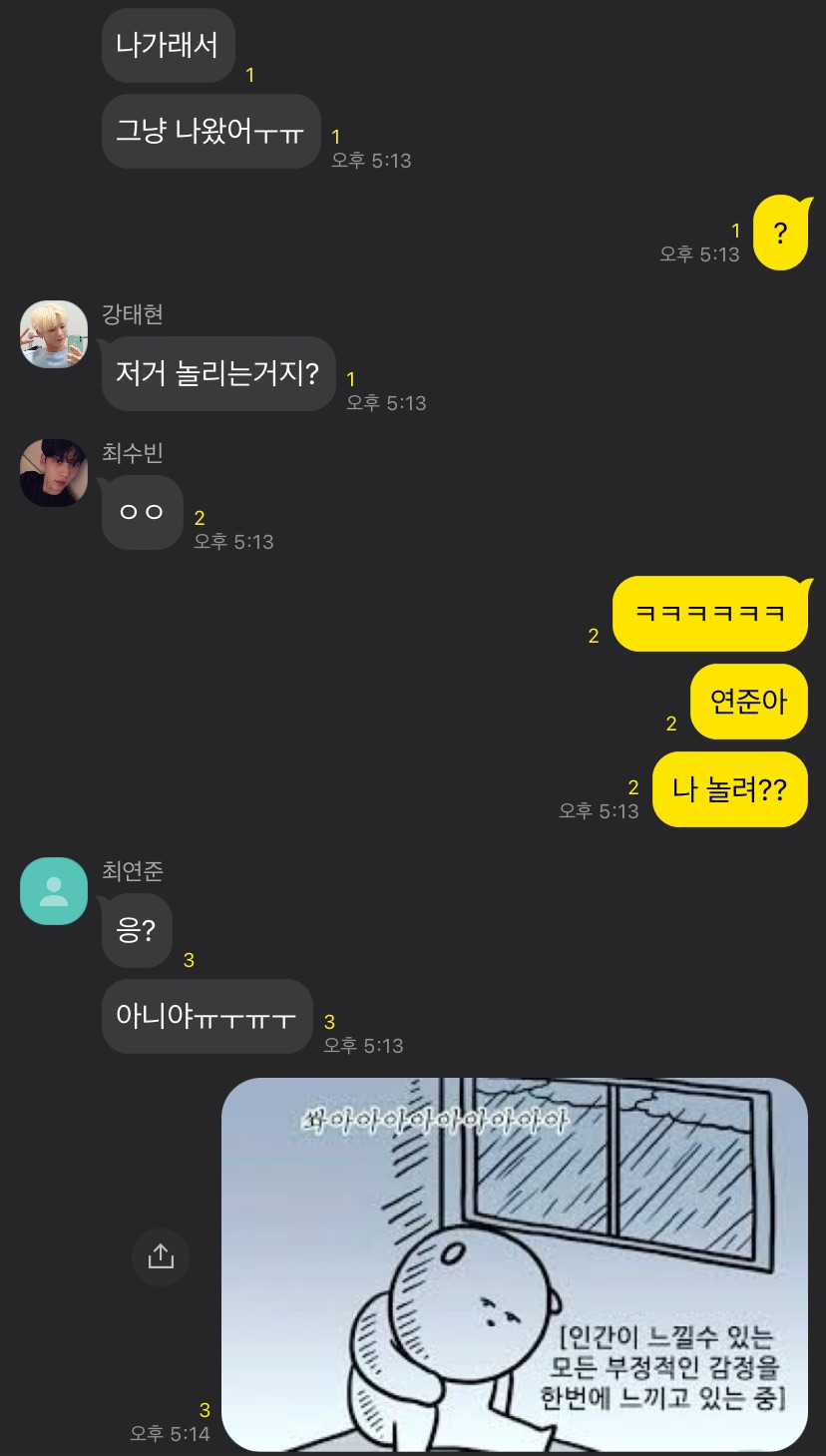826x1456 pixels.
Task: Open 최연준's profile avatar
Action: [x=54, y=891]
